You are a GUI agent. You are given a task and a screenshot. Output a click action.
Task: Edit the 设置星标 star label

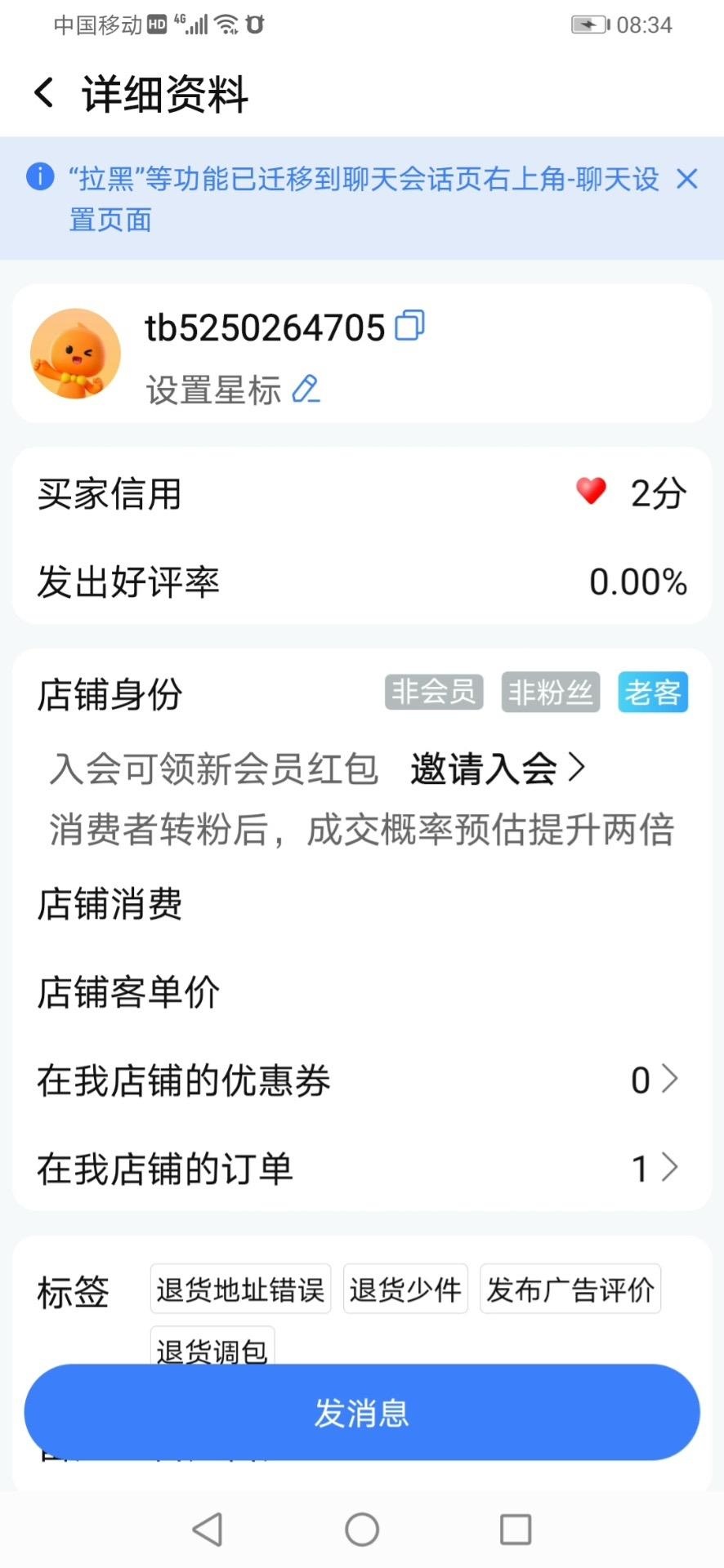(x=306, y=390)
